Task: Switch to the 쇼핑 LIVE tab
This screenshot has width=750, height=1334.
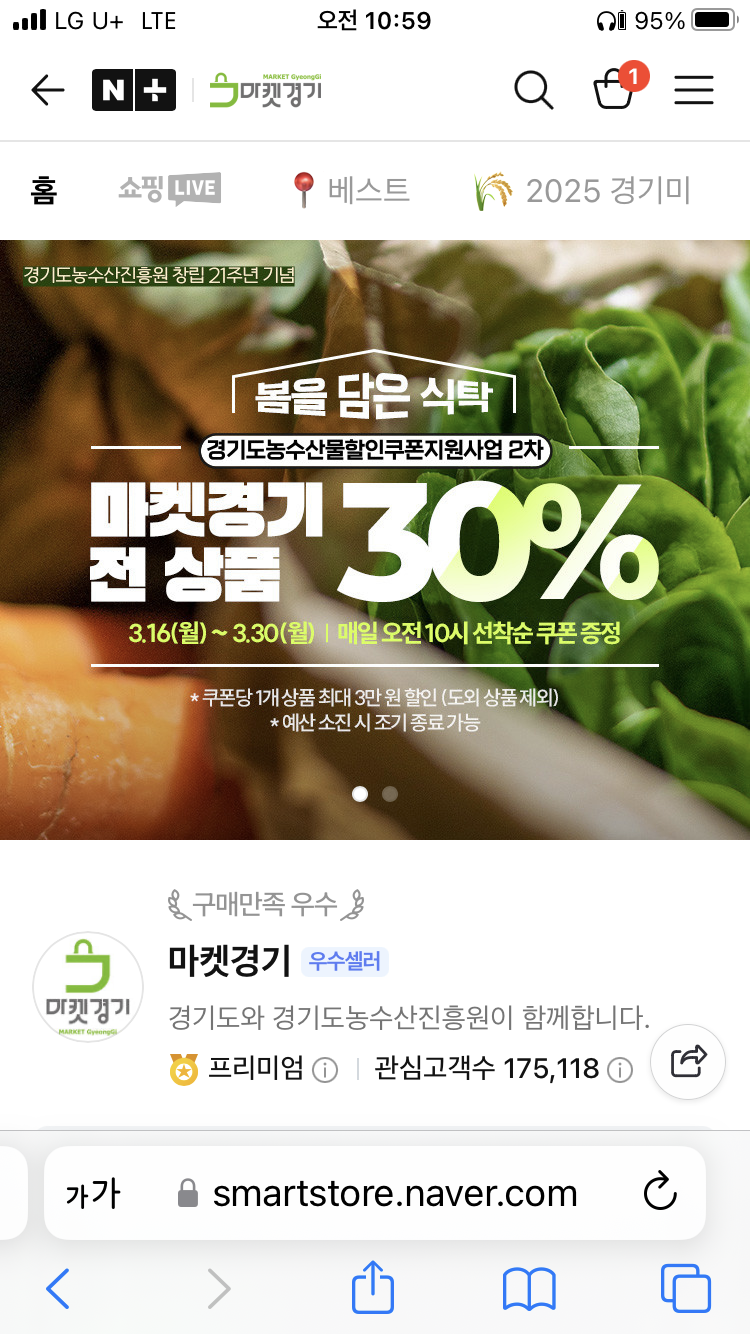Action: [169, 189]
